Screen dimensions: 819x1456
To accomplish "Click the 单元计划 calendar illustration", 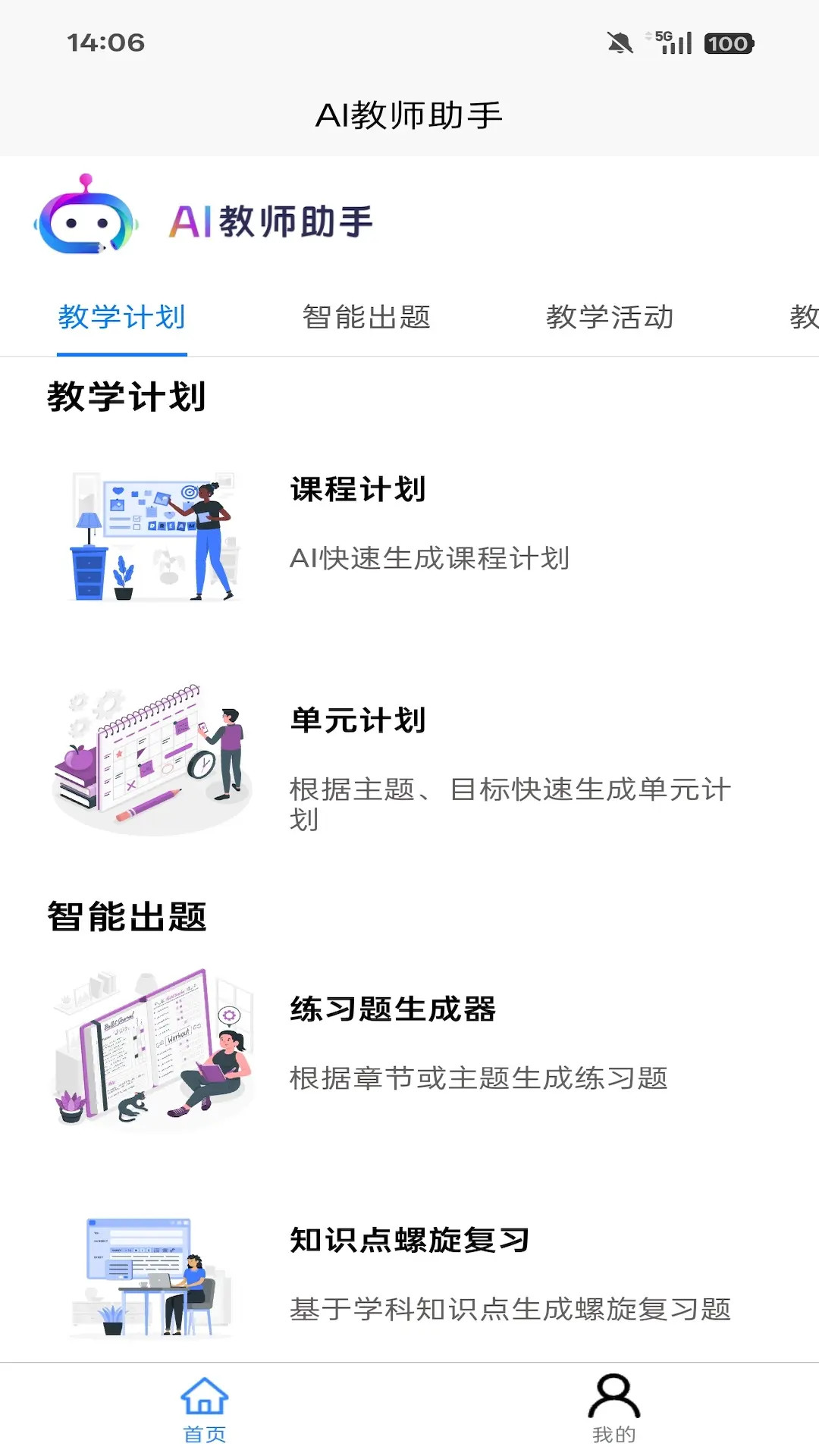I will coord(152,758).
